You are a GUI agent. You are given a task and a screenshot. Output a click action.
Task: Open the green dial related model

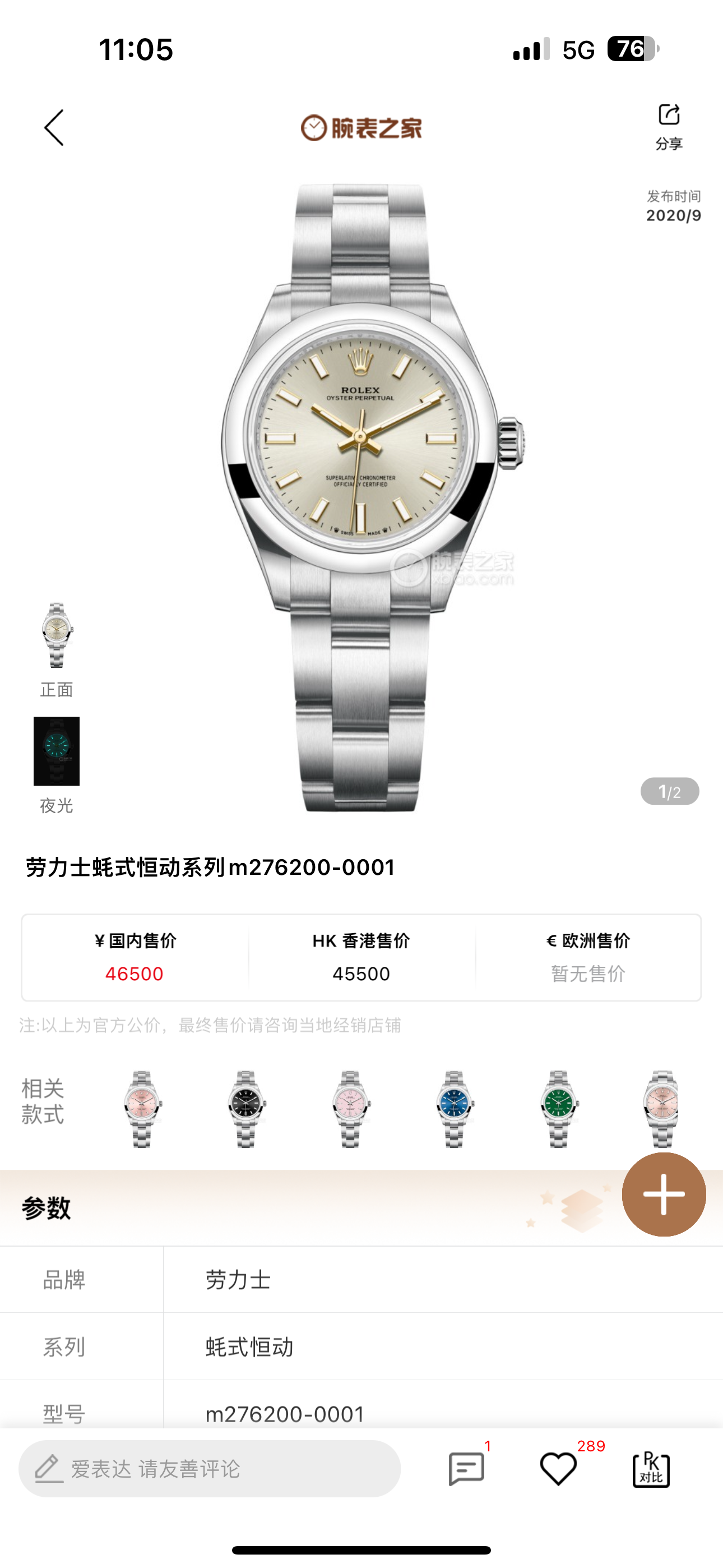coord(558,1109)
